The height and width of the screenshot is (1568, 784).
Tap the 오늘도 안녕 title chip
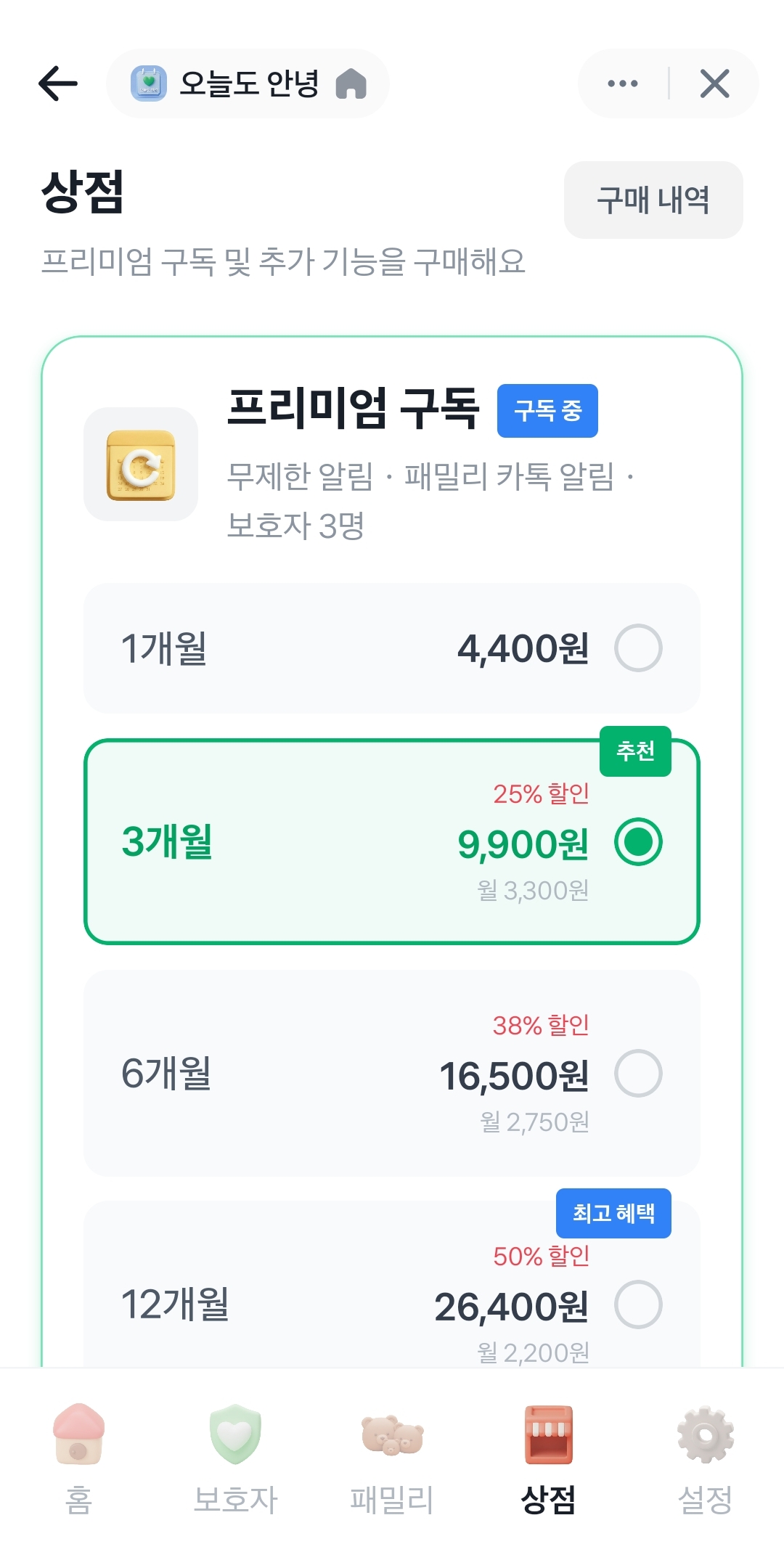(247, 83)
